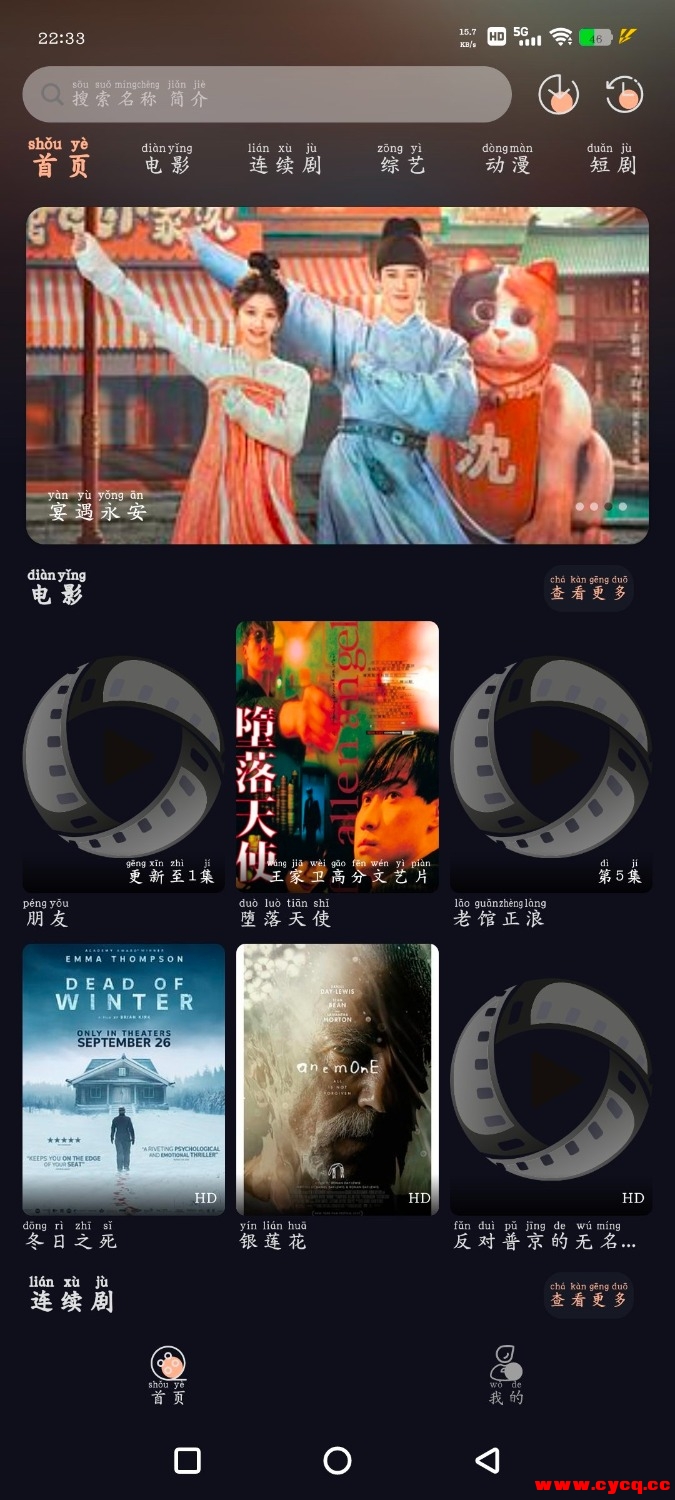Switch to the 我的 bottom tab

(506, 1375)
